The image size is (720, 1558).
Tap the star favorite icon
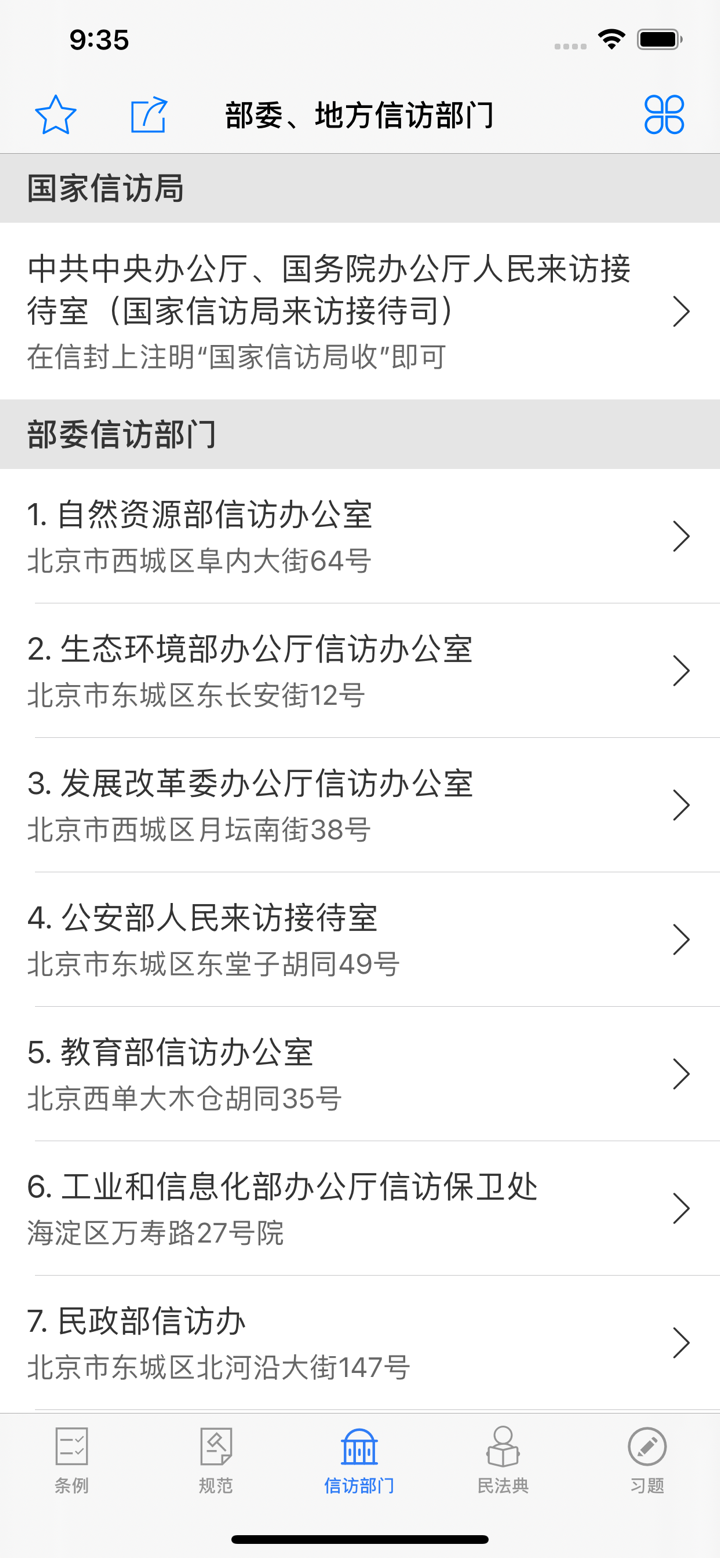[x=55, y=114]
